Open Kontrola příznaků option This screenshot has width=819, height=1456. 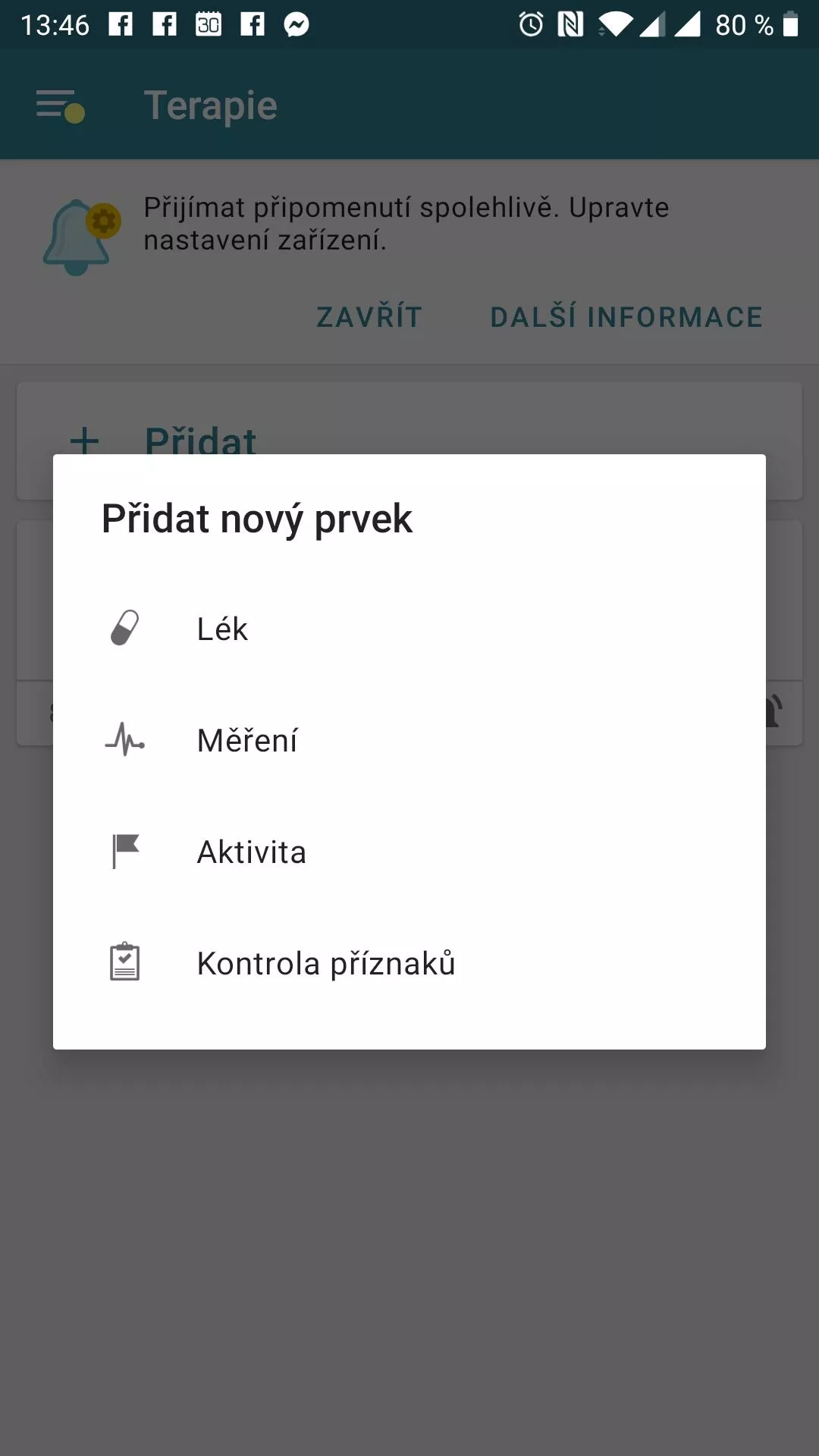point(409,963)
